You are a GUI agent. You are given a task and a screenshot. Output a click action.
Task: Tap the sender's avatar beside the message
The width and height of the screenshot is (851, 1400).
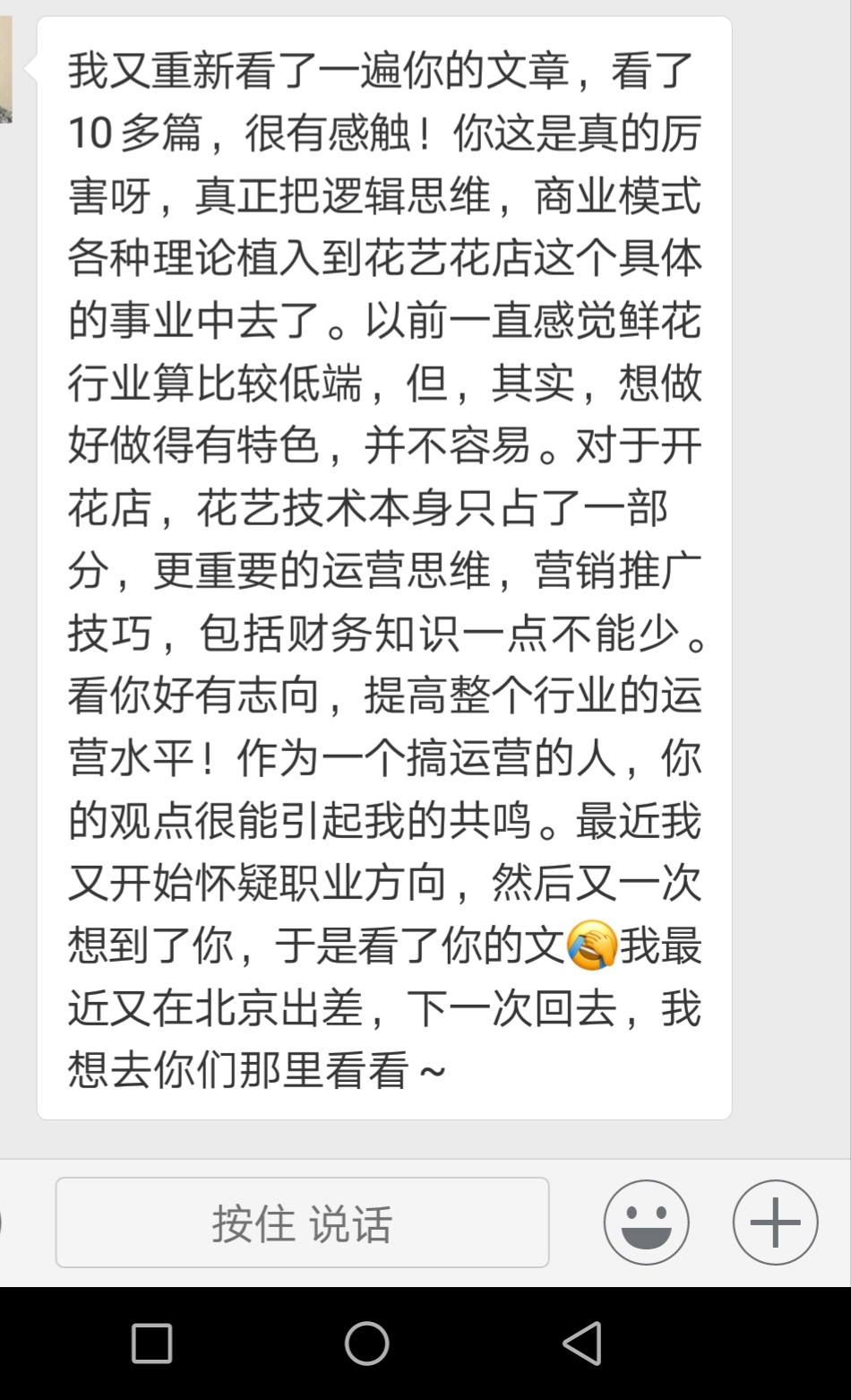coord(5,70)
